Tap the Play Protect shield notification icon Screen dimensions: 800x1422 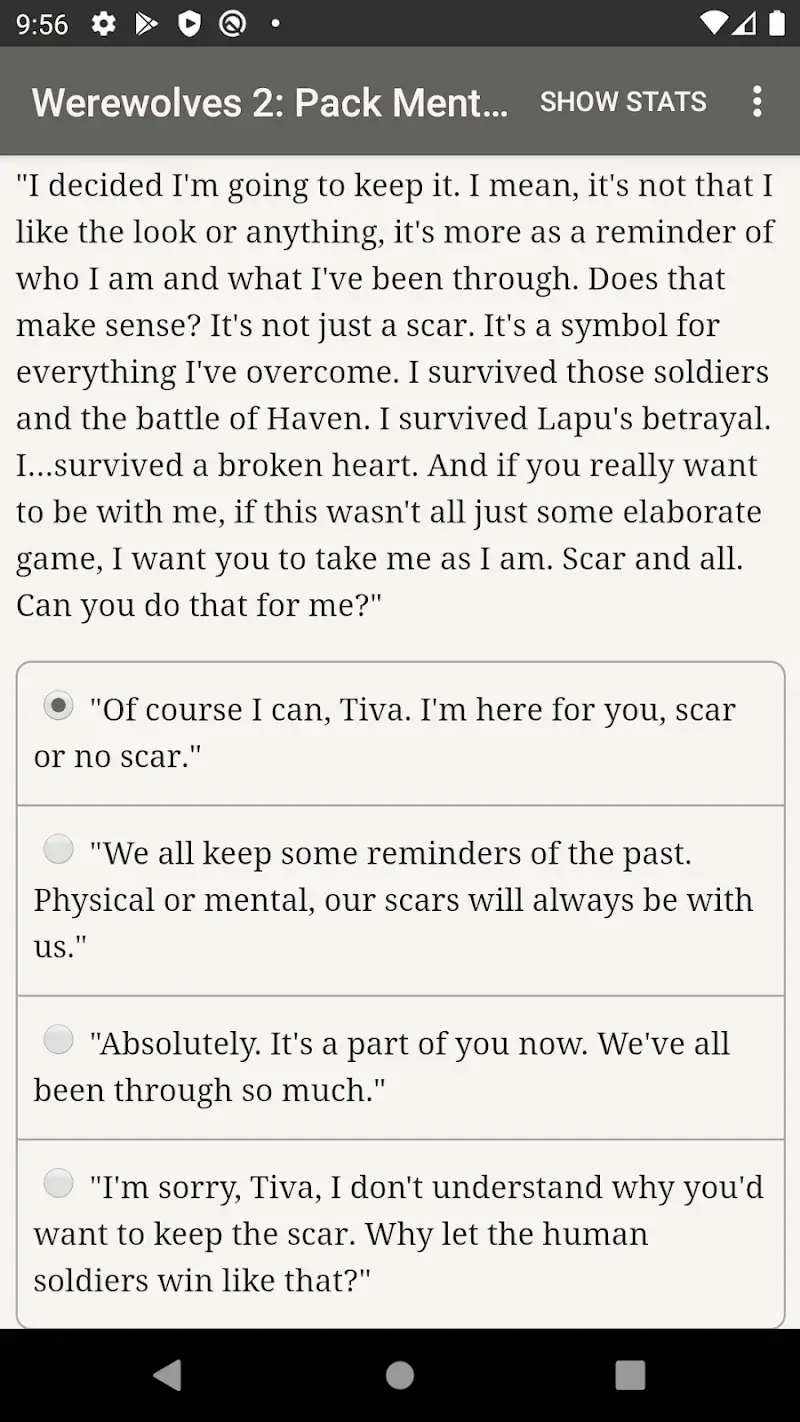(x=189, y=23)
